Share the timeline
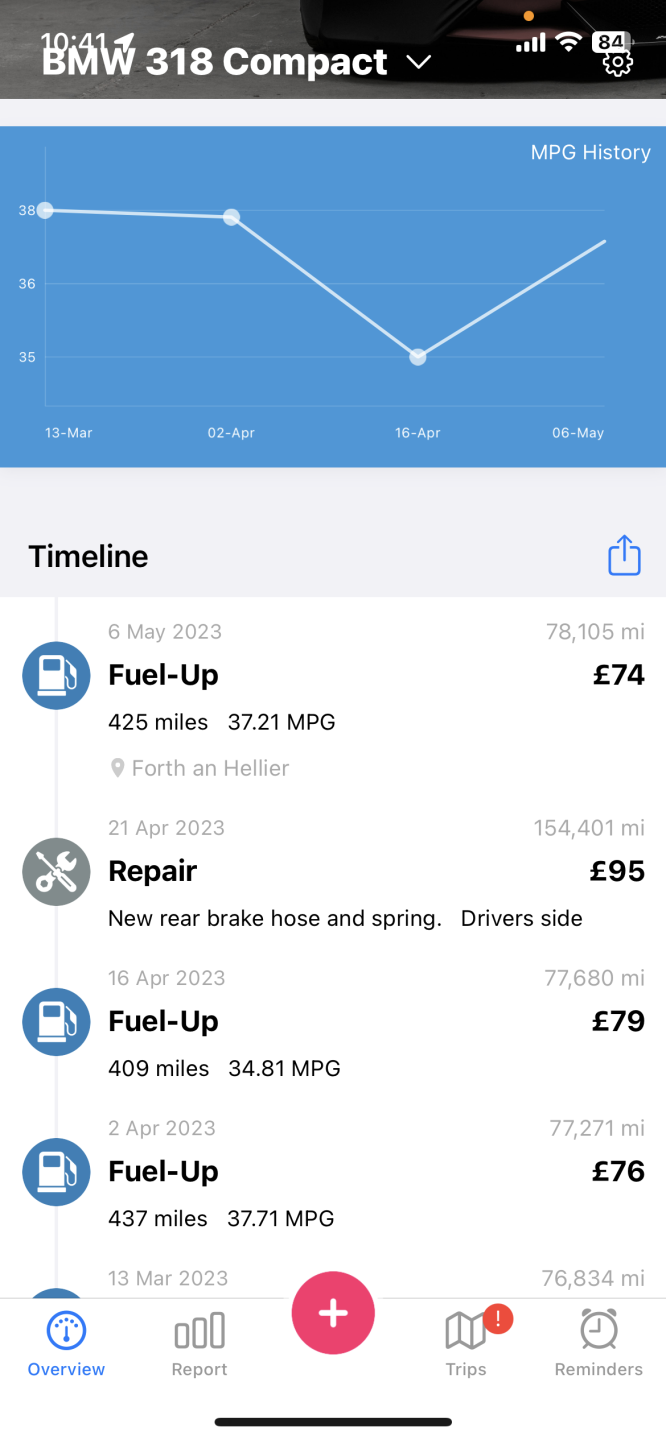This screenshot has height=1440, width=666. pos(624,556)
